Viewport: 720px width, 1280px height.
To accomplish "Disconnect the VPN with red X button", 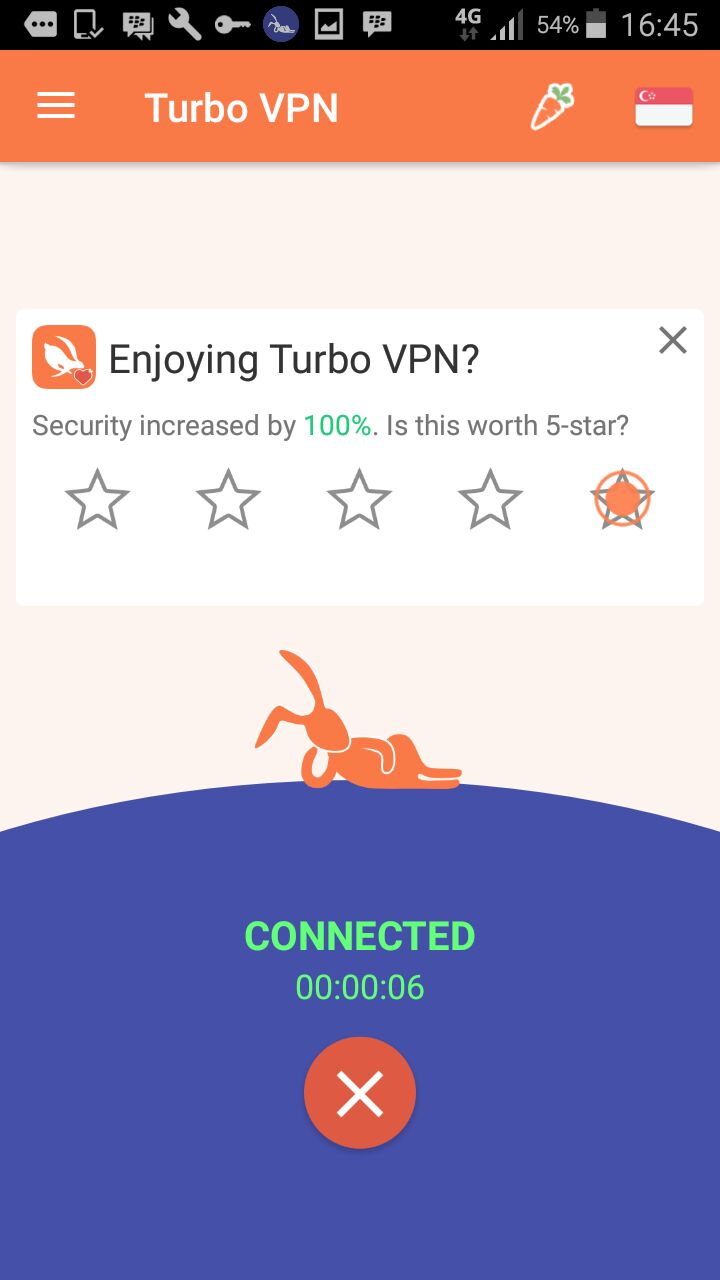I will (360, 1093).
